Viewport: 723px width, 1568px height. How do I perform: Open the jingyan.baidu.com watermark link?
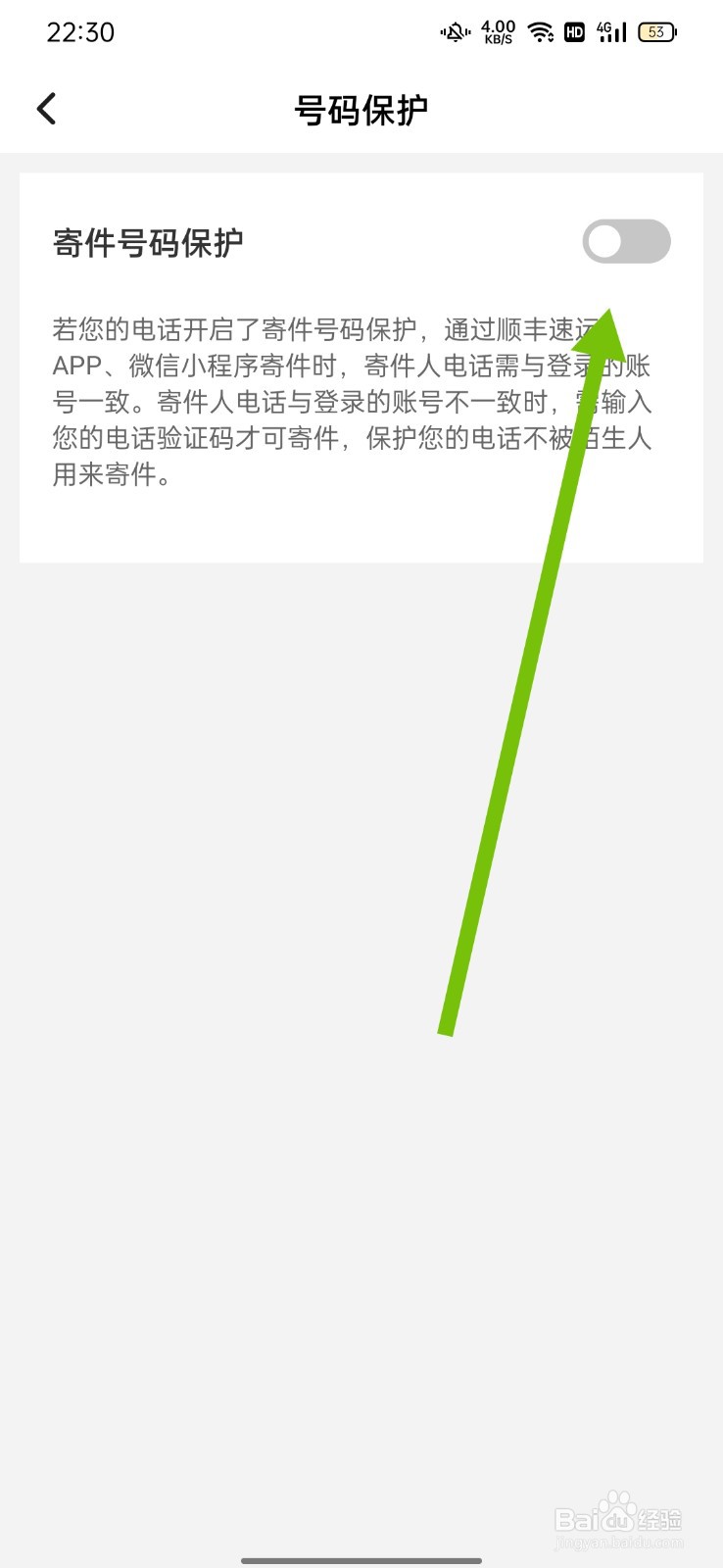[617, 1542]
